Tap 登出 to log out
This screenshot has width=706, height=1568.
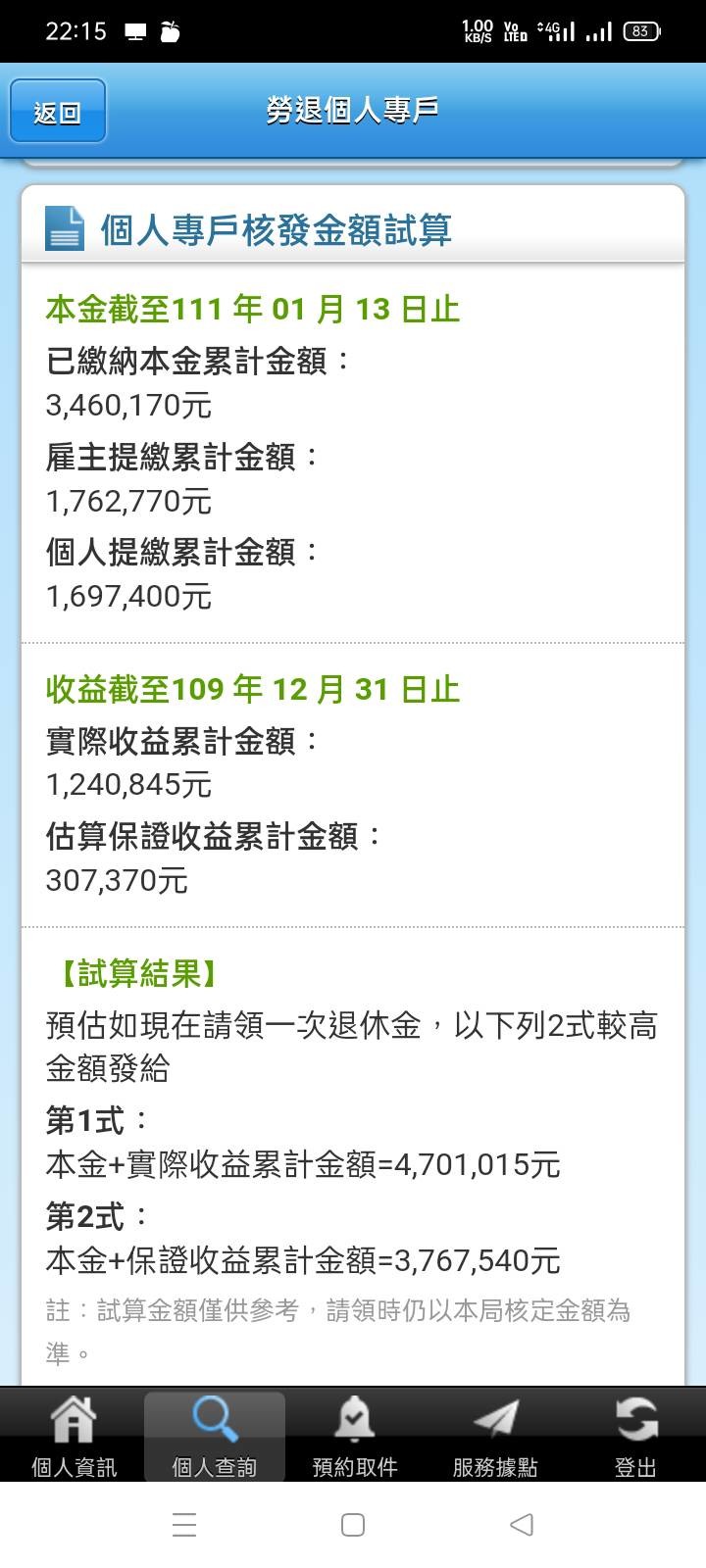[635, 1436]
